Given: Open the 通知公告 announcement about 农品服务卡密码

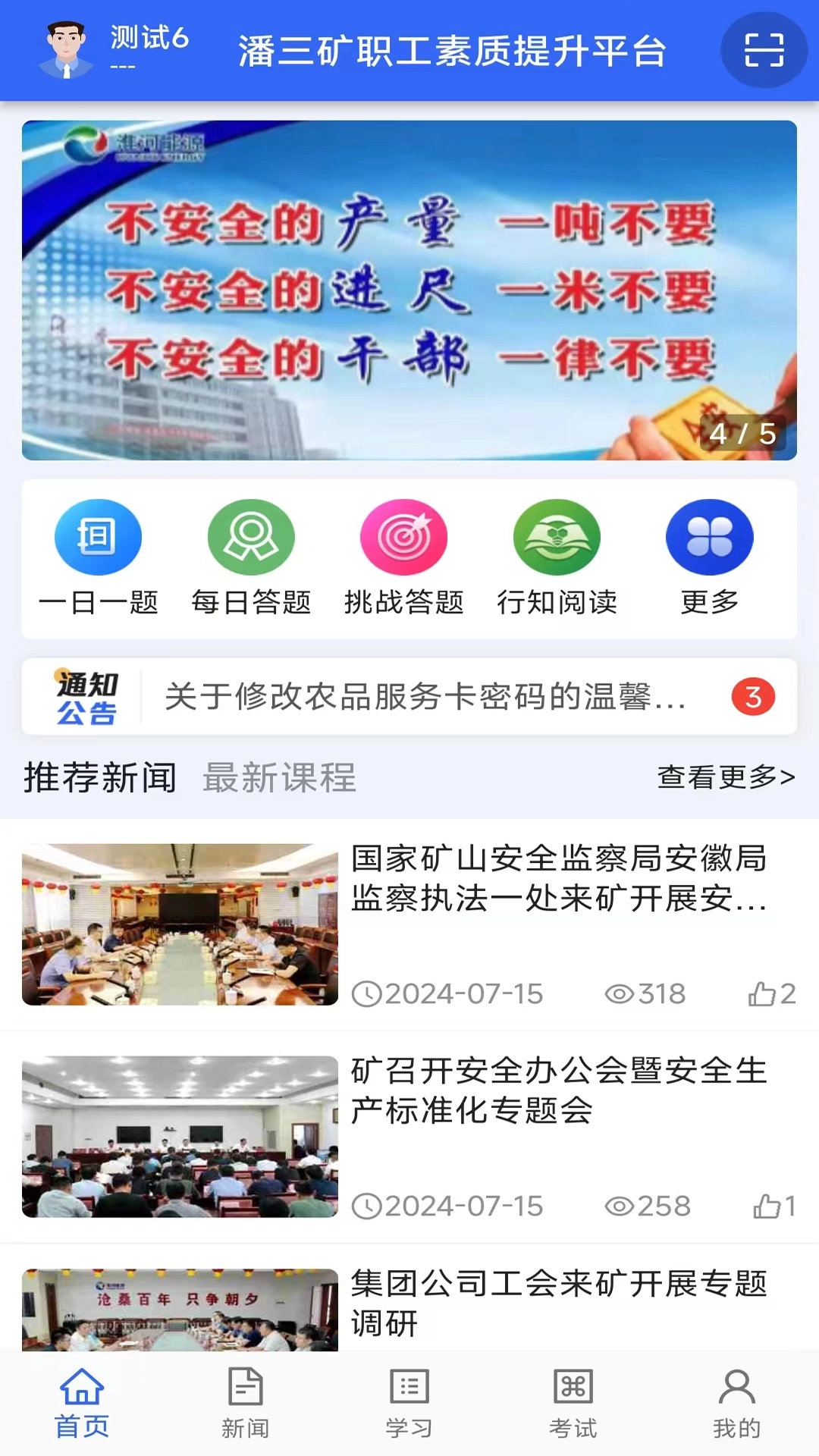Looking at the screenshot, I should 425,698.
